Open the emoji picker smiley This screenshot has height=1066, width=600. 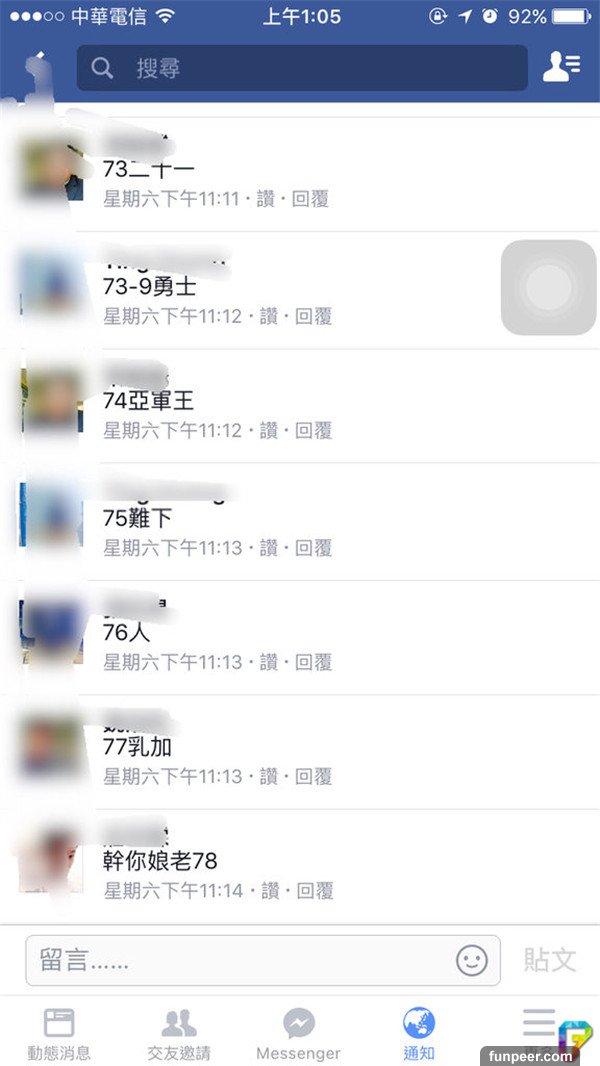click(471, 961)
